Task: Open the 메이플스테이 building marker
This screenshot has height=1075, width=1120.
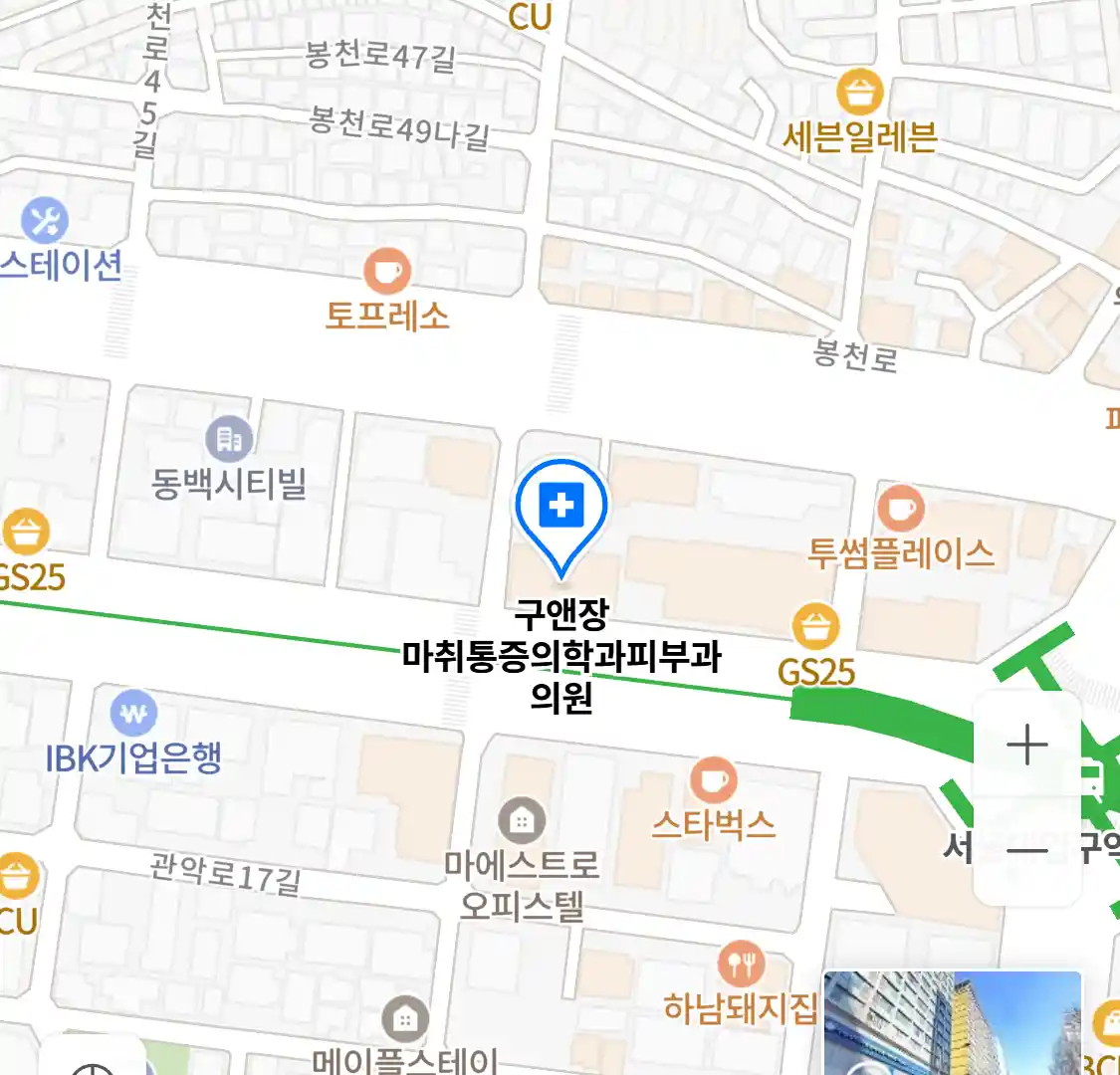Action: (404, 1020)
